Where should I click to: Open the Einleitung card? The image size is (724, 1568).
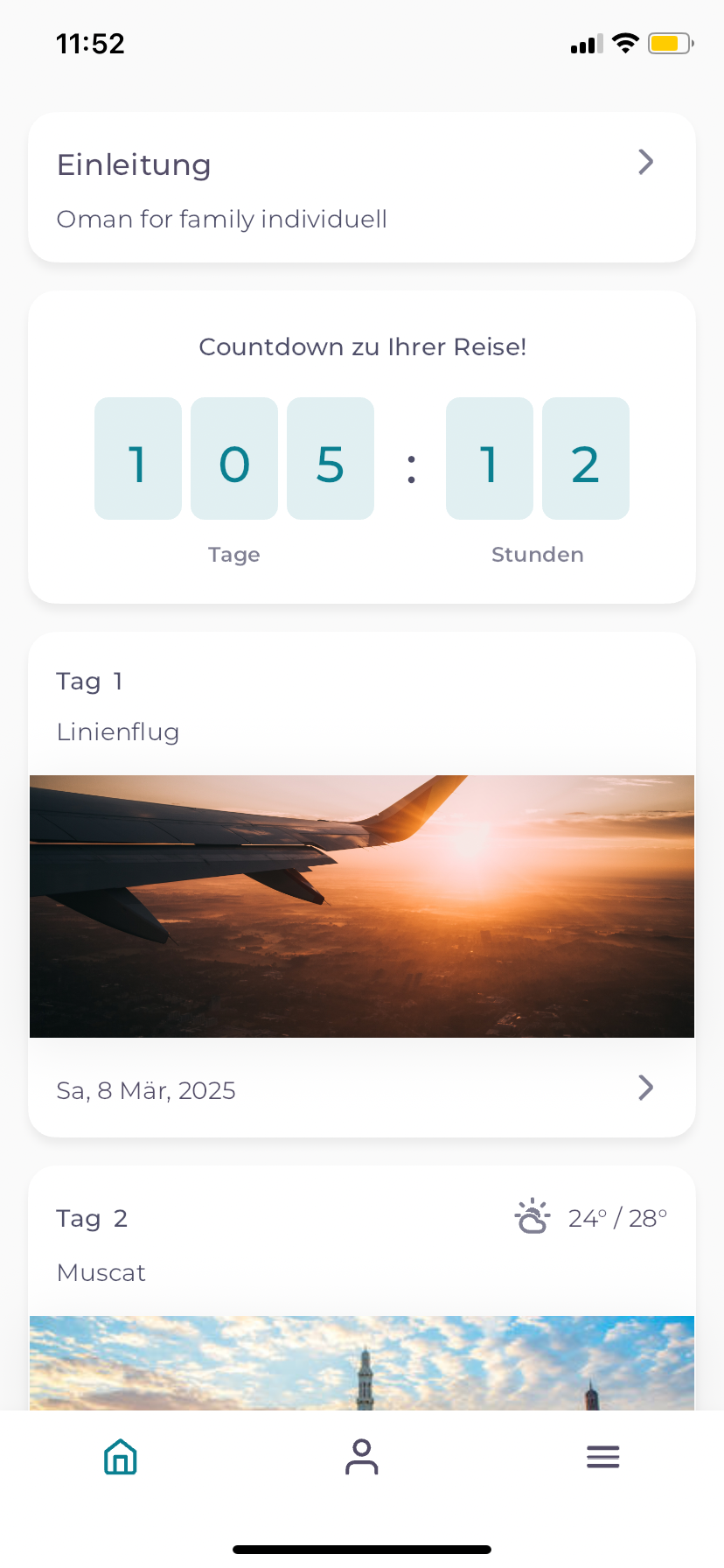(x=362, y=187)
